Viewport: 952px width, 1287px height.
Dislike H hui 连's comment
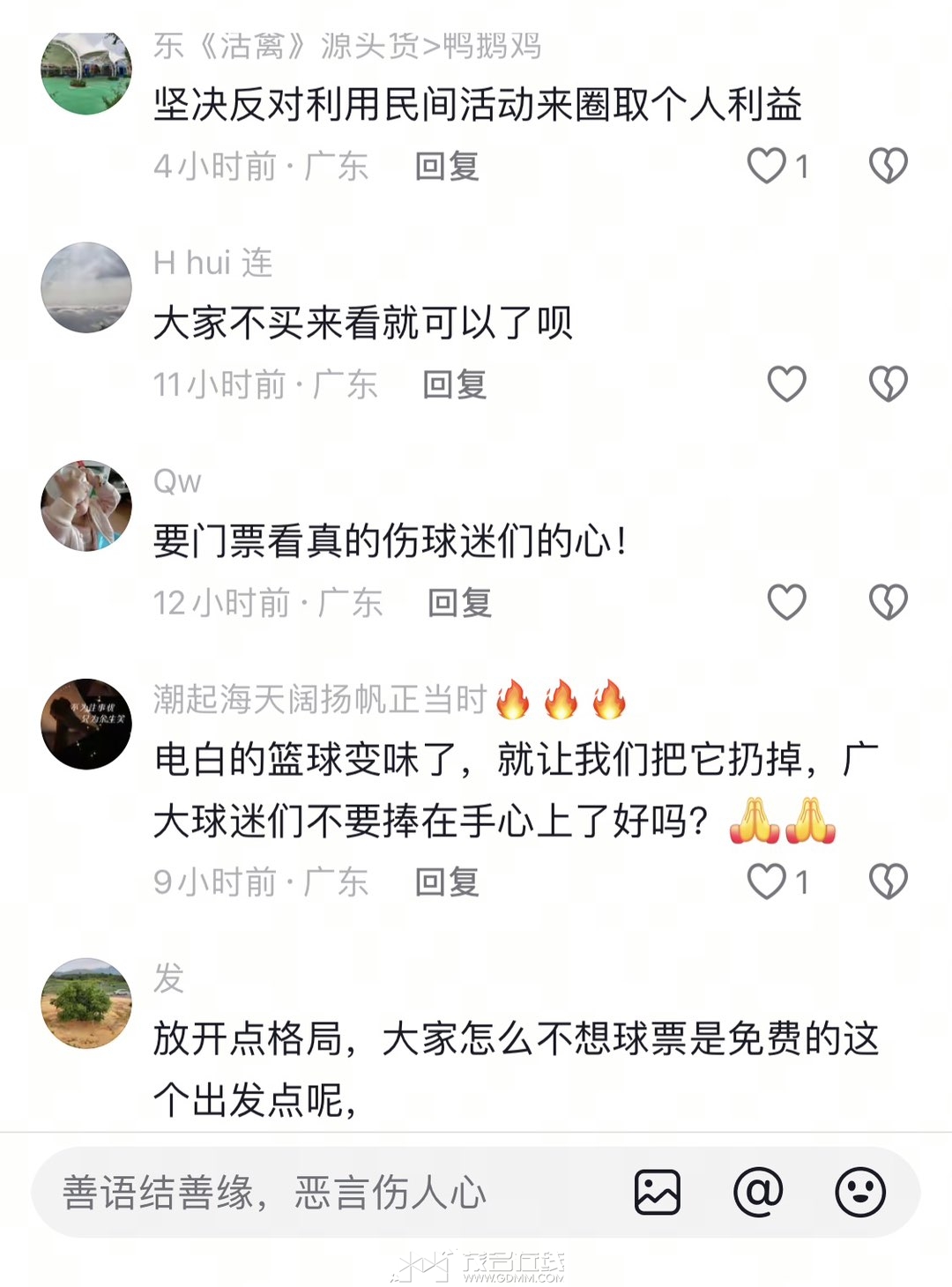point(888,384)
